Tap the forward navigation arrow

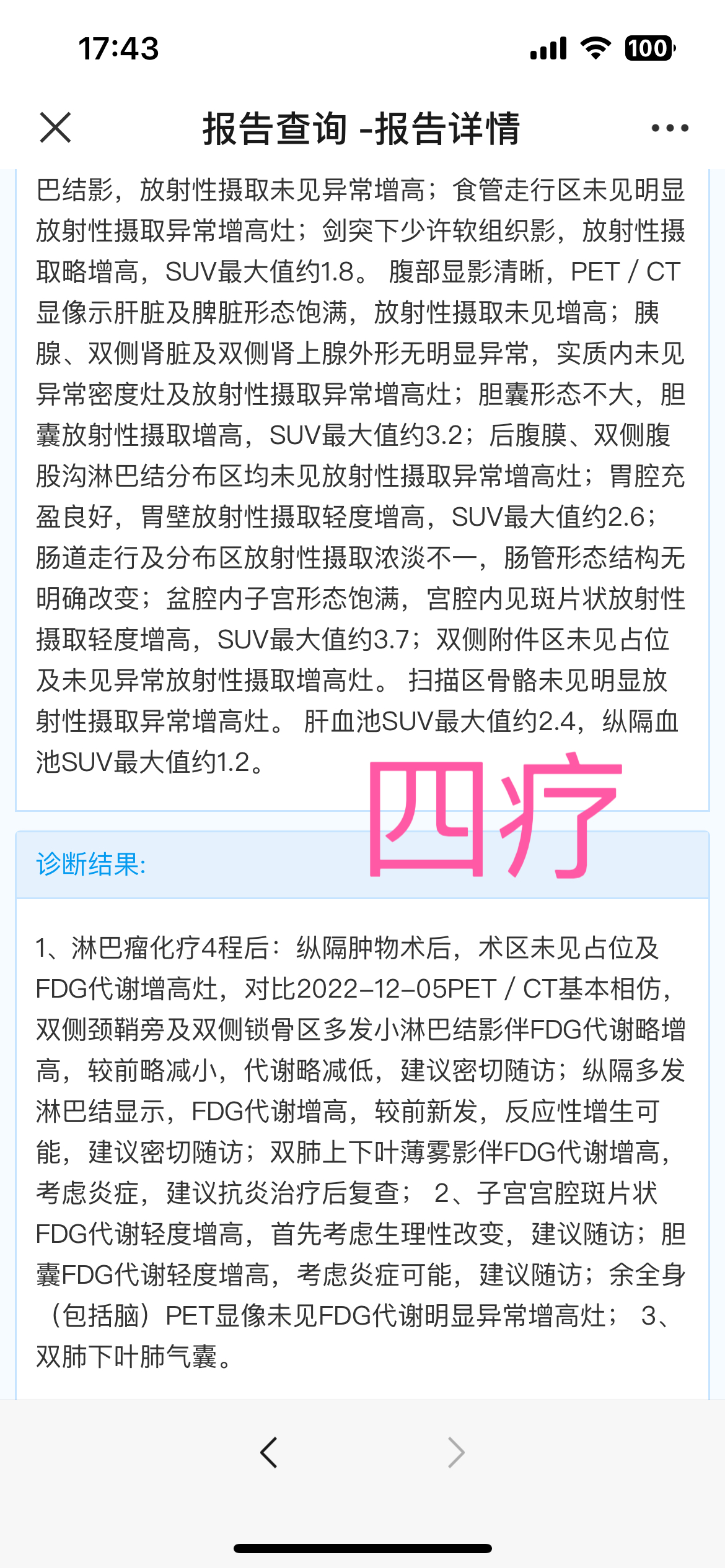coord(456,1453)
